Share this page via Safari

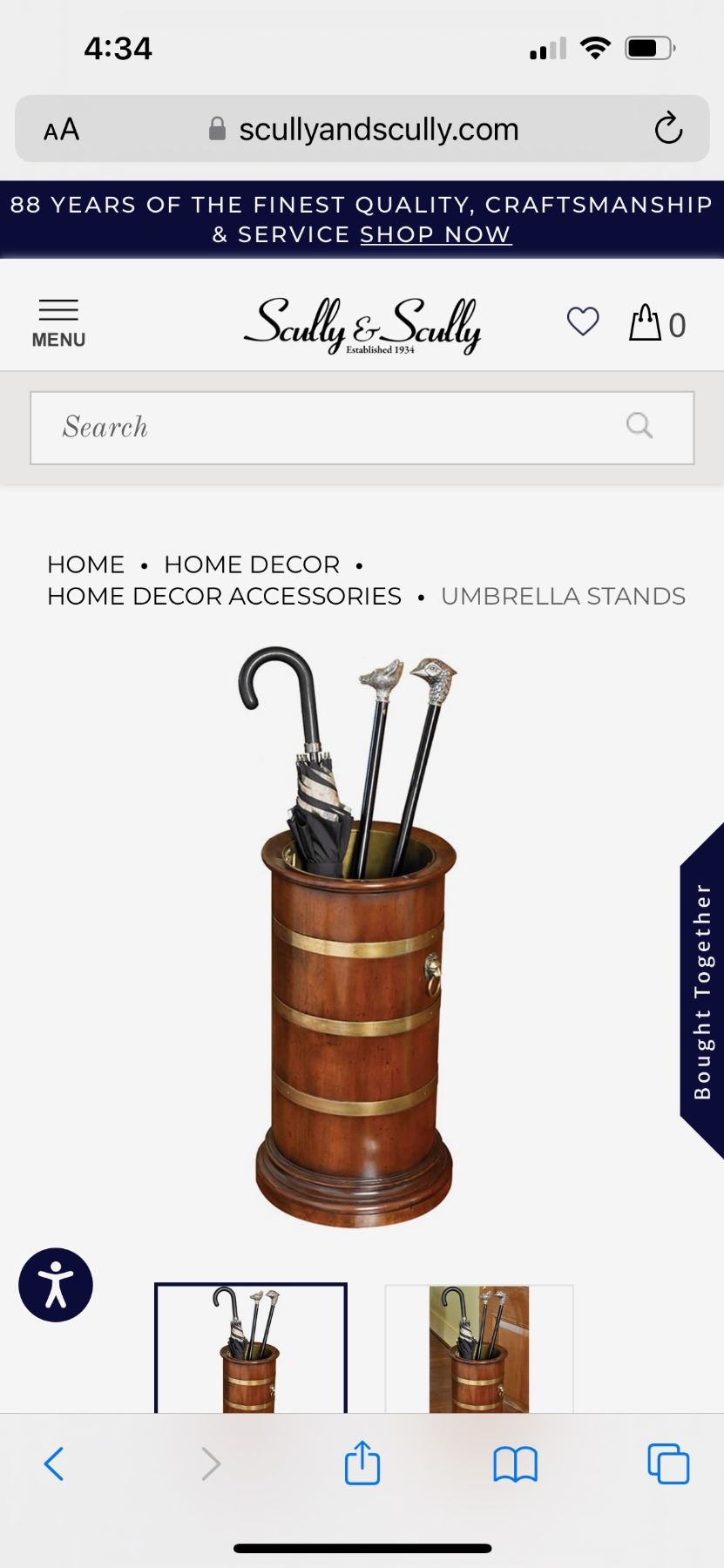coord(362,1463)
